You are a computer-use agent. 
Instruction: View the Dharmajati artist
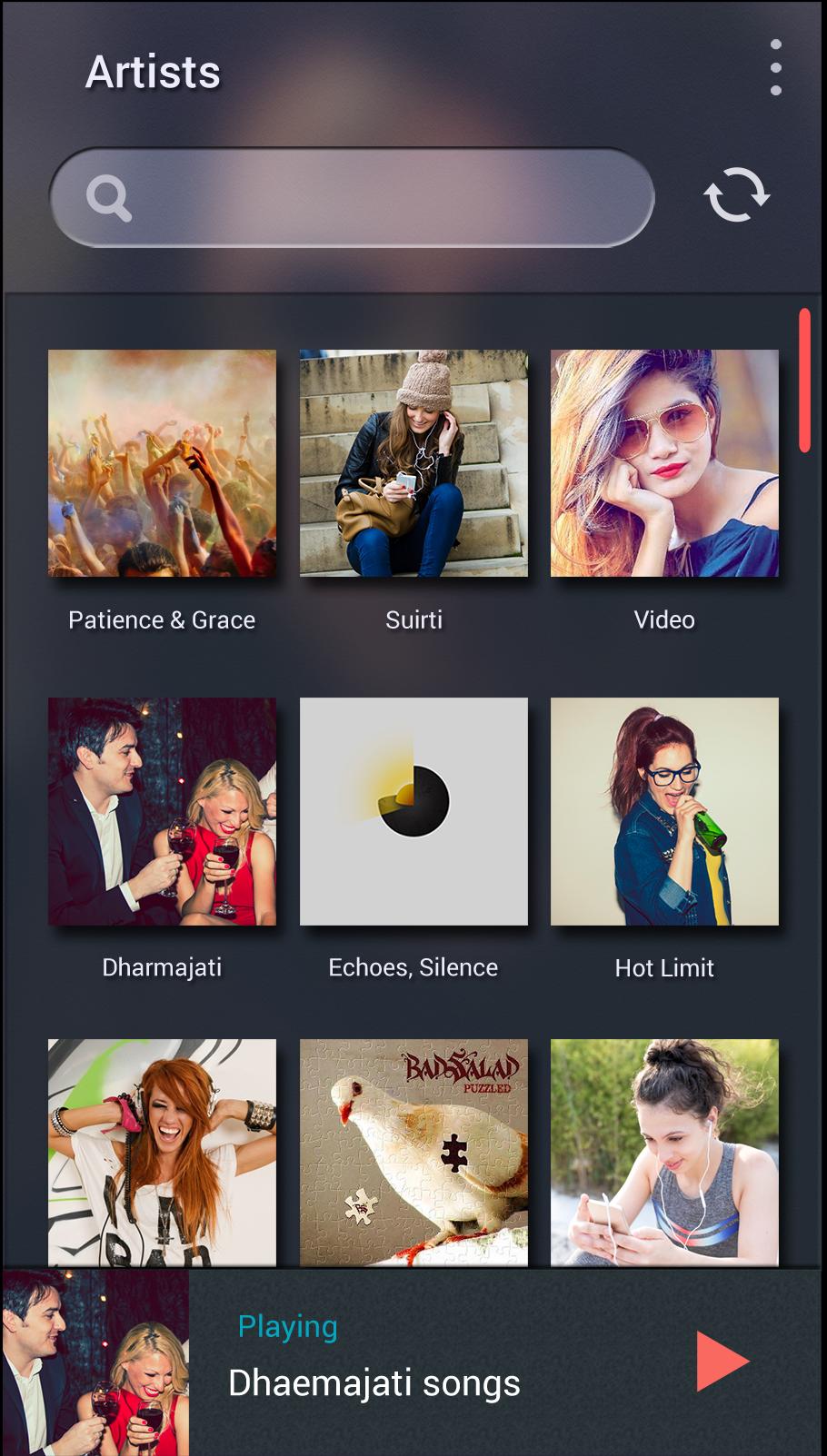162,811
